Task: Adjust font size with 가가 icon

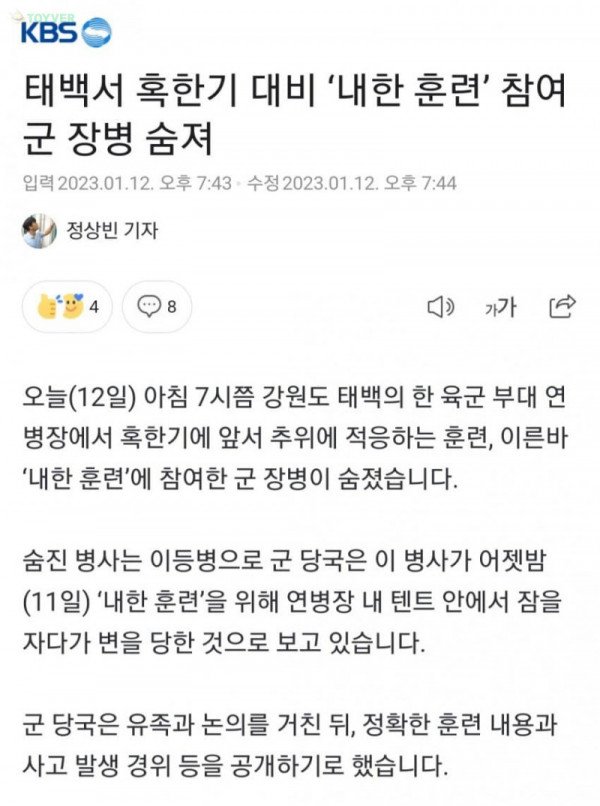Action: click(x=500, y=306)
